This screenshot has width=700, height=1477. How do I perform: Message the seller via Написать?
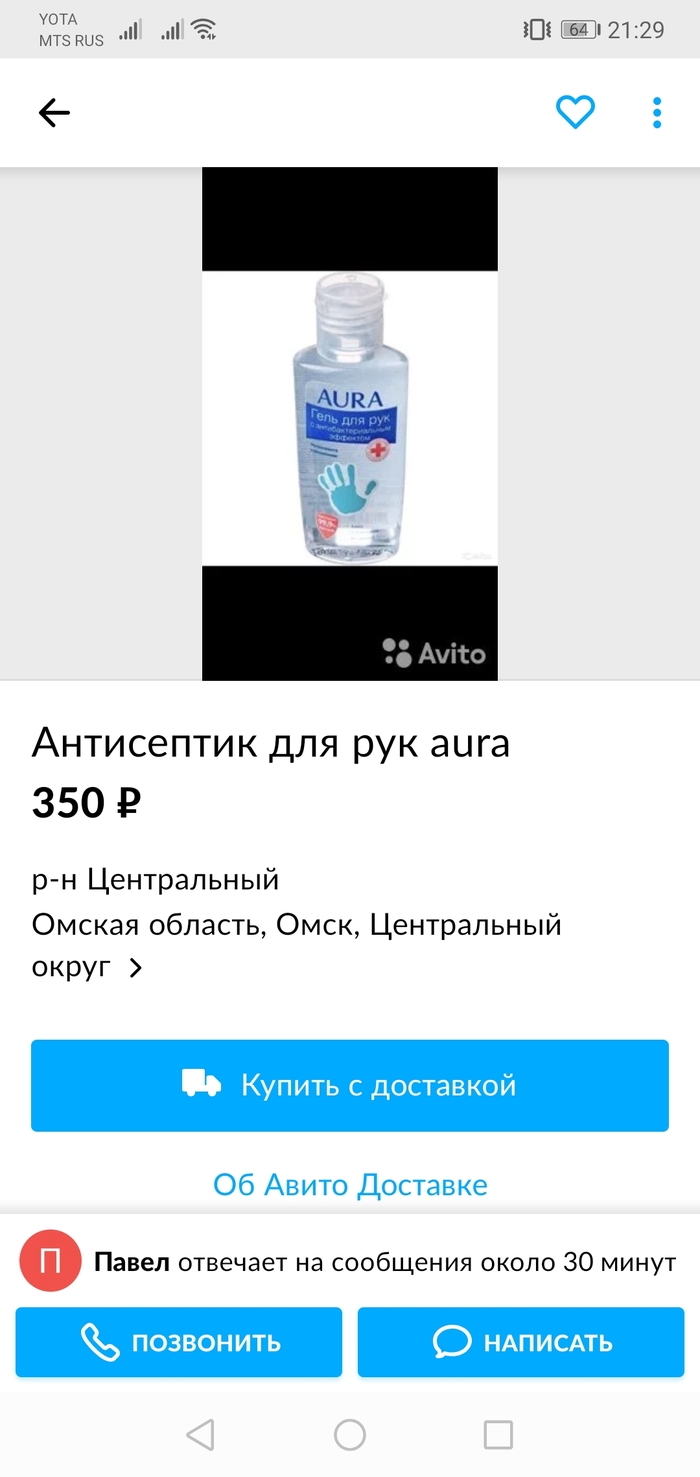[x=521, y=1342]
